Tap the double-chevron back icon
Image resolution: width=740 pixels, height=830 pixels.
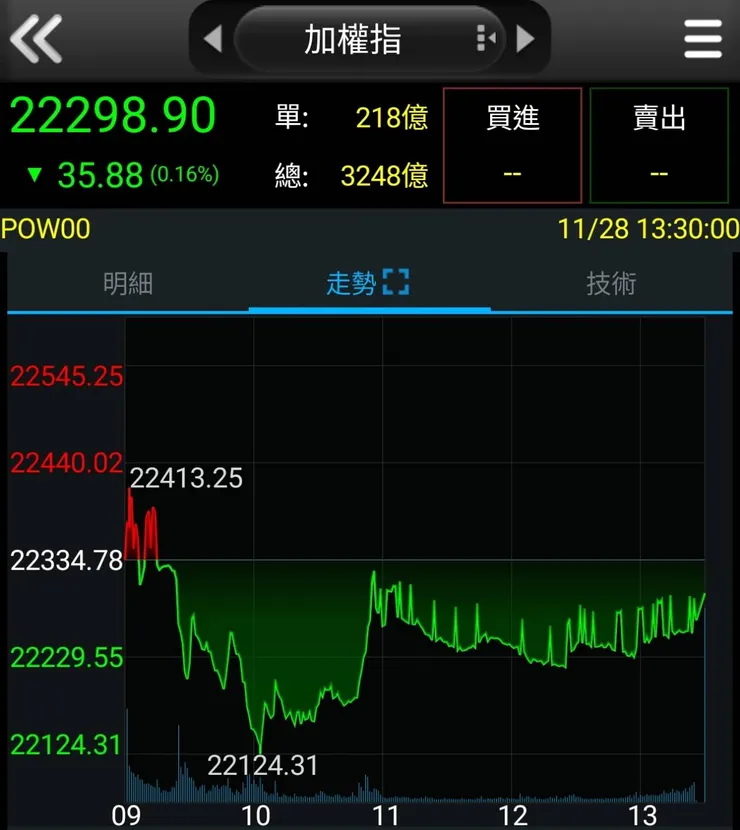(37, 39)
